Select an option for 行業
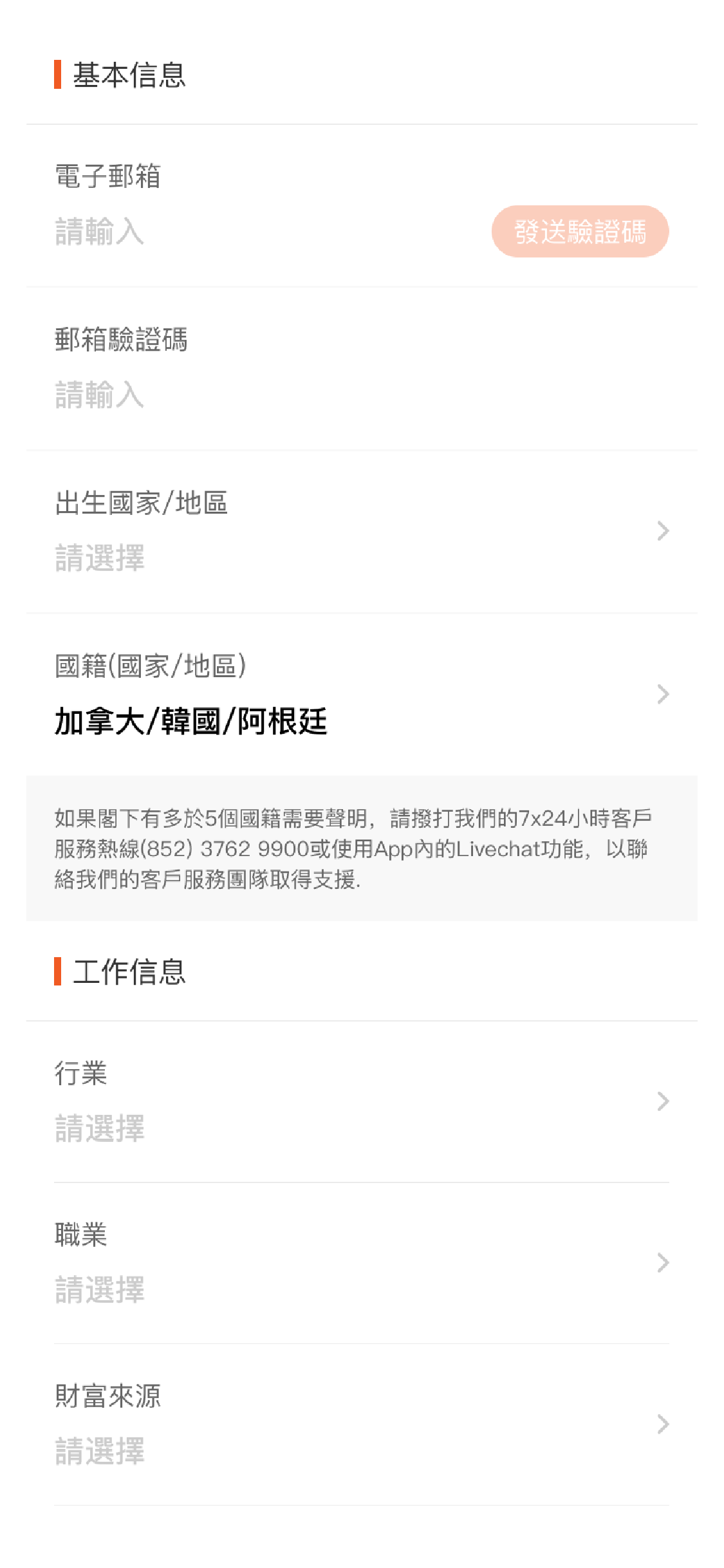 pos(360,1101)
